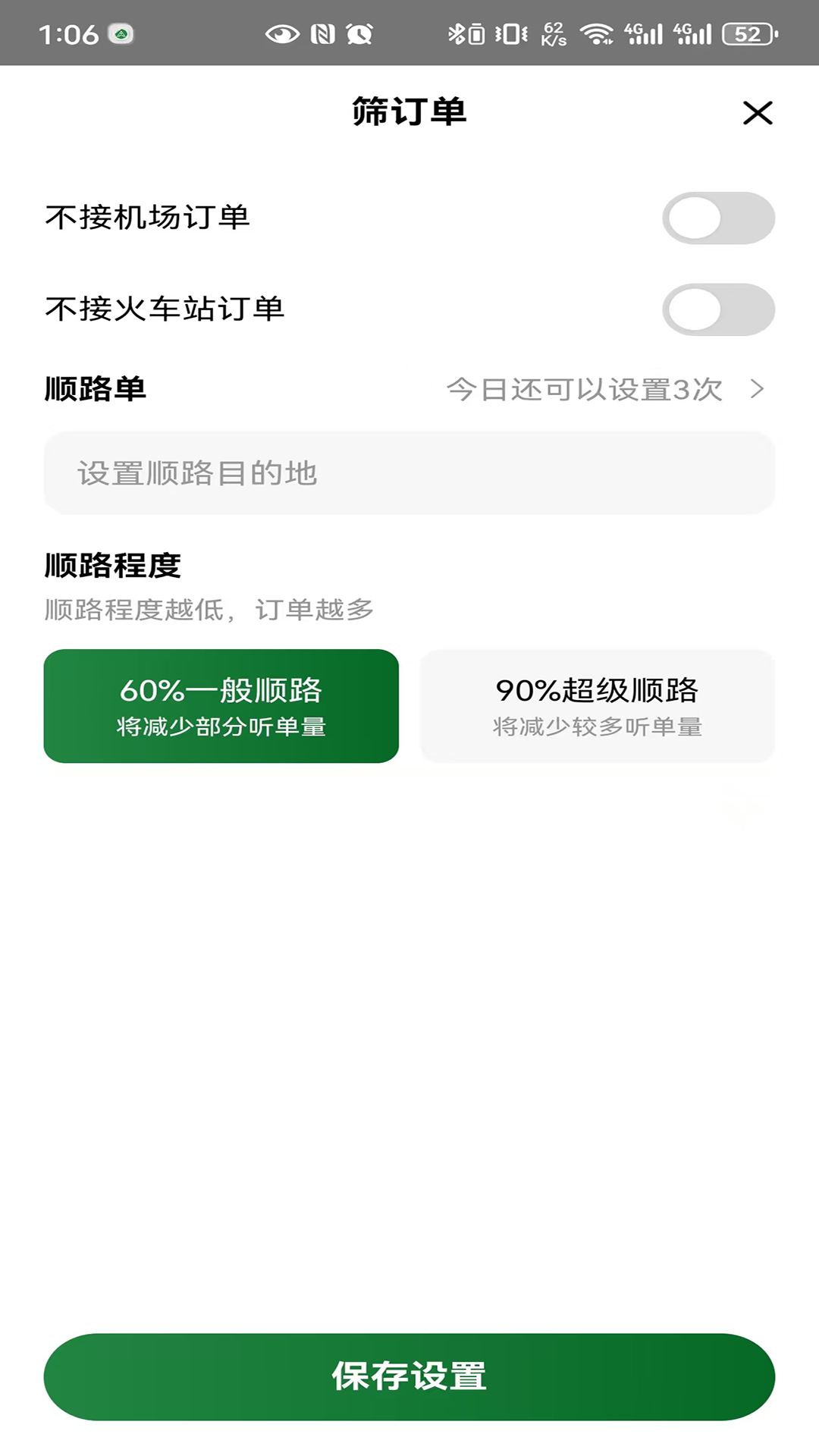Expand 顺路单 settings via the chevron
This screenshot has height=1456, width=819.
click(x=758, y=390)
